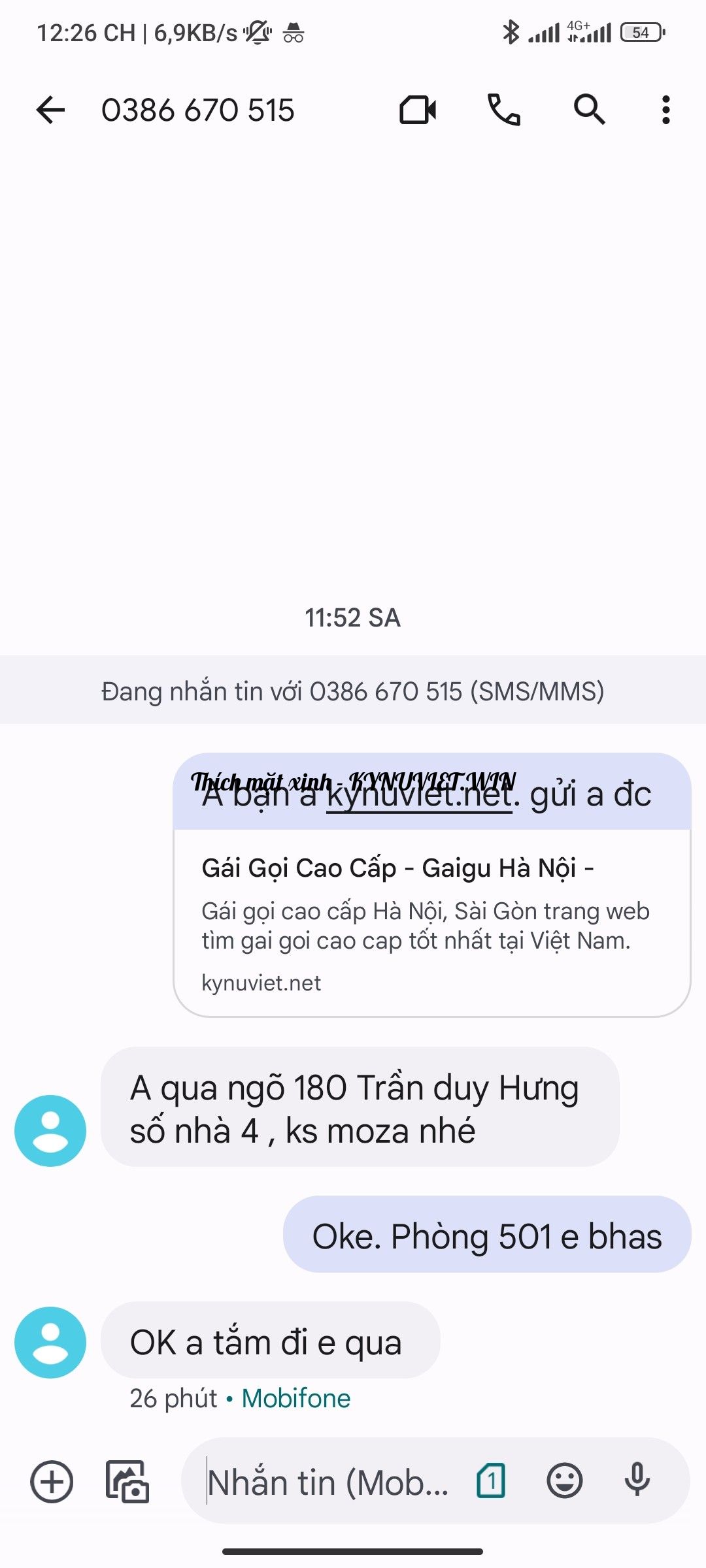This screenshot has height=1568, width=706.
Task: Open the emoji picker
Action: (x=564, y=1480)
